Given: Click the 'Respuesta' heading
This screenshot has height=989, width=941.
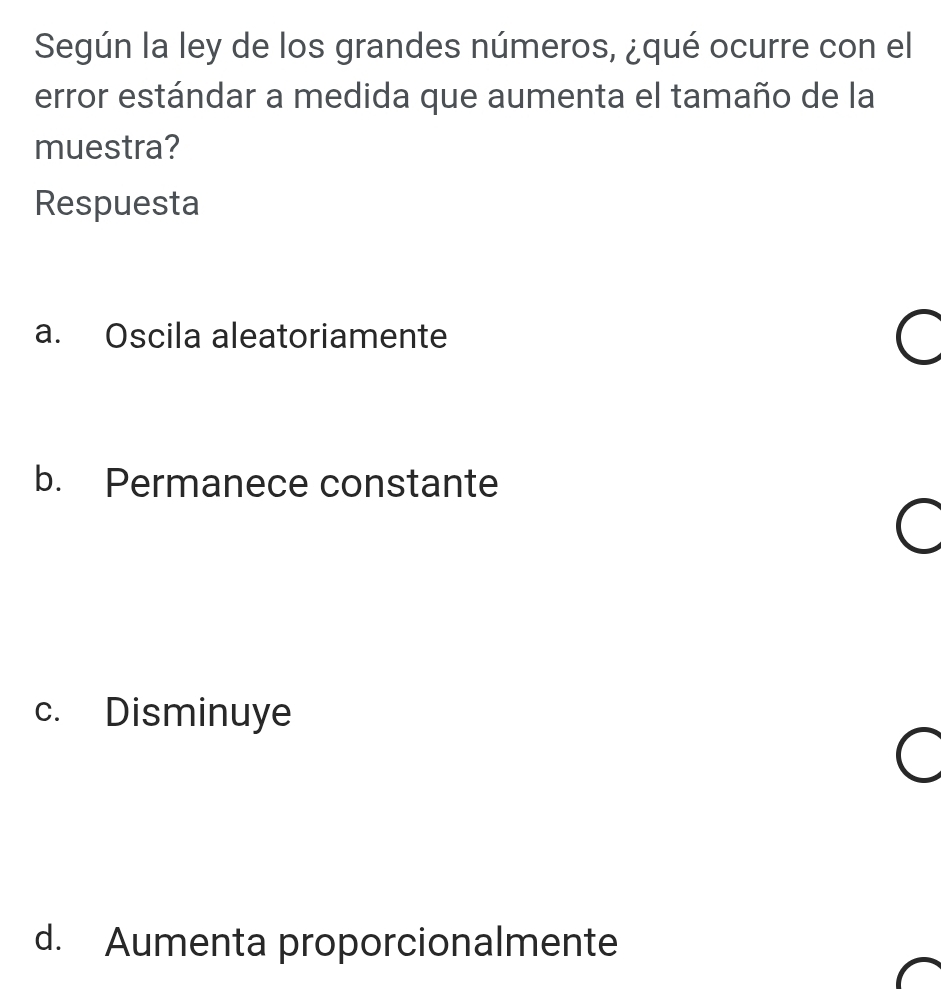Looking at the screenshot, I should [116, 203].
